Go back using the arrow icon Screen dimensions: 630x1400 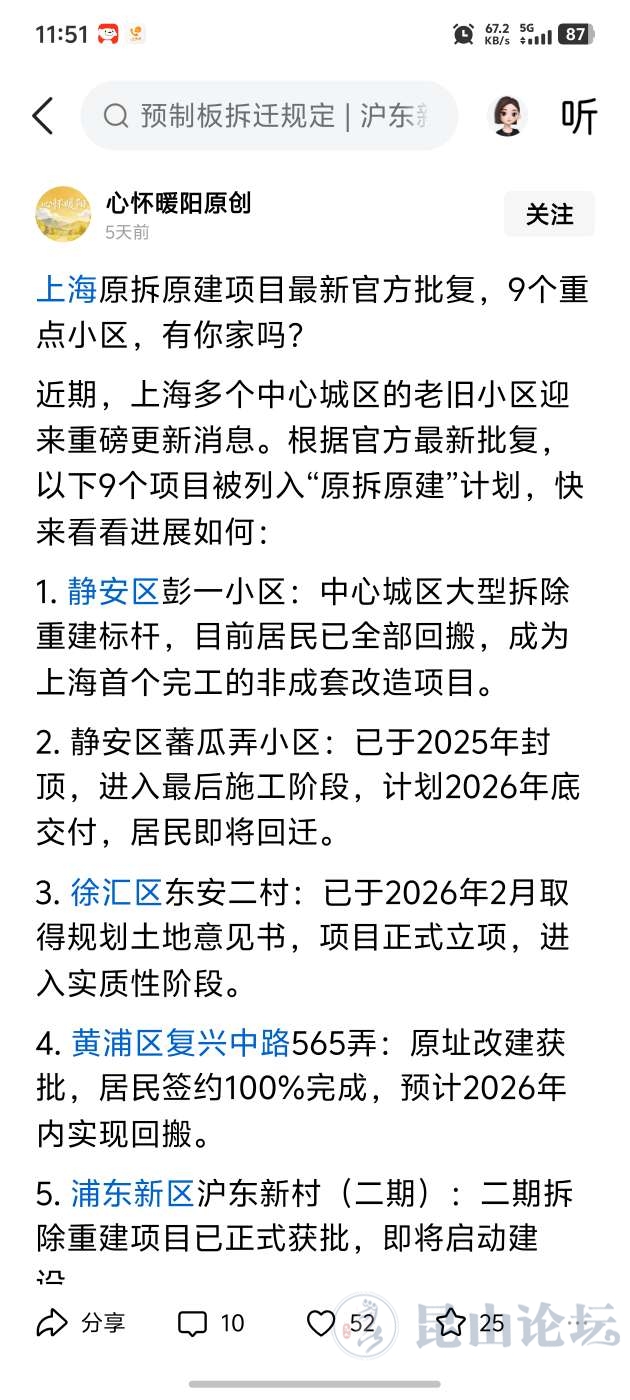point(43,117)
